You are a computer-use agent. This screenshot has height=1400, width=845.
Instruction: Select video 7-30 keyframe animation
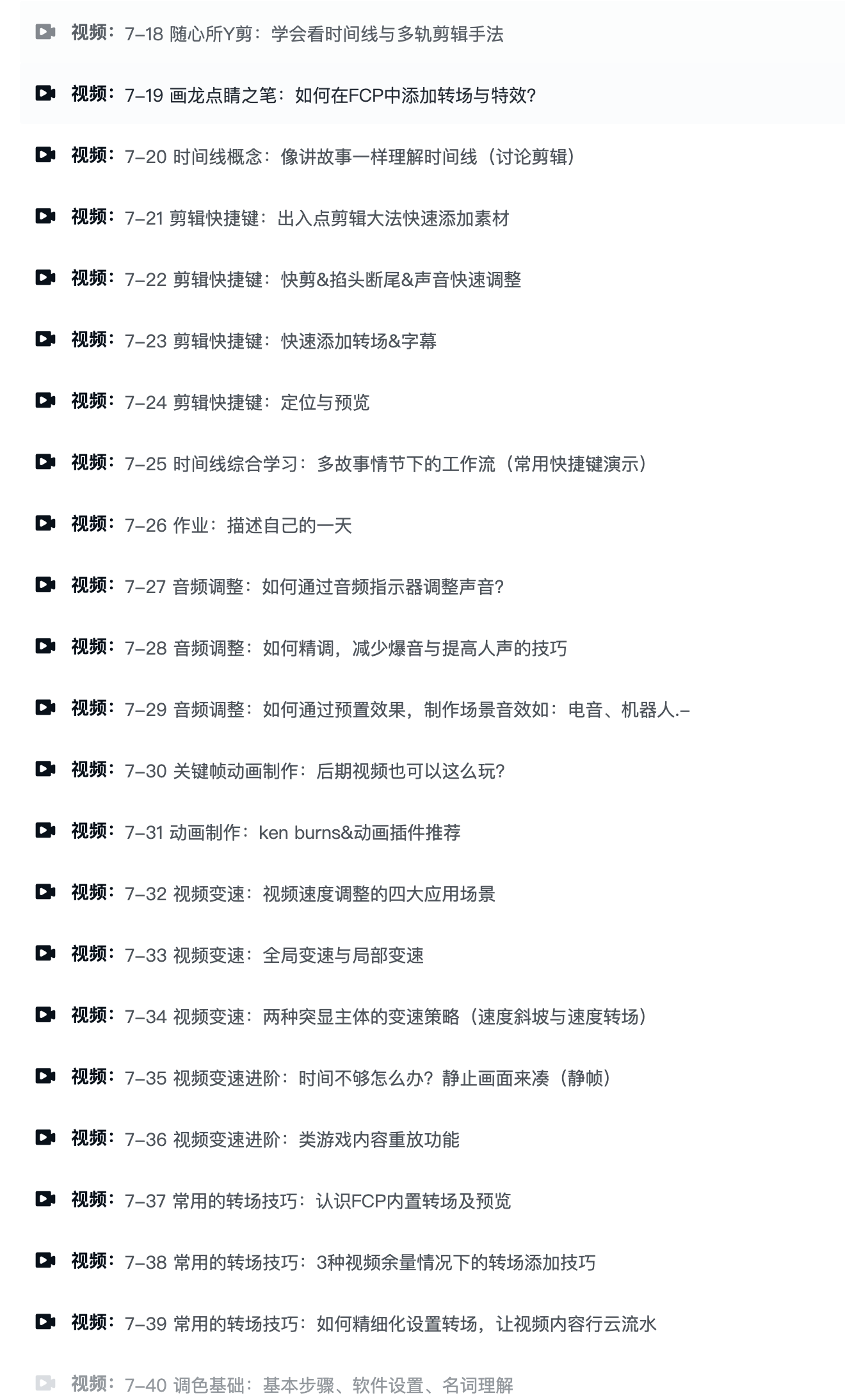pos(314,771)
